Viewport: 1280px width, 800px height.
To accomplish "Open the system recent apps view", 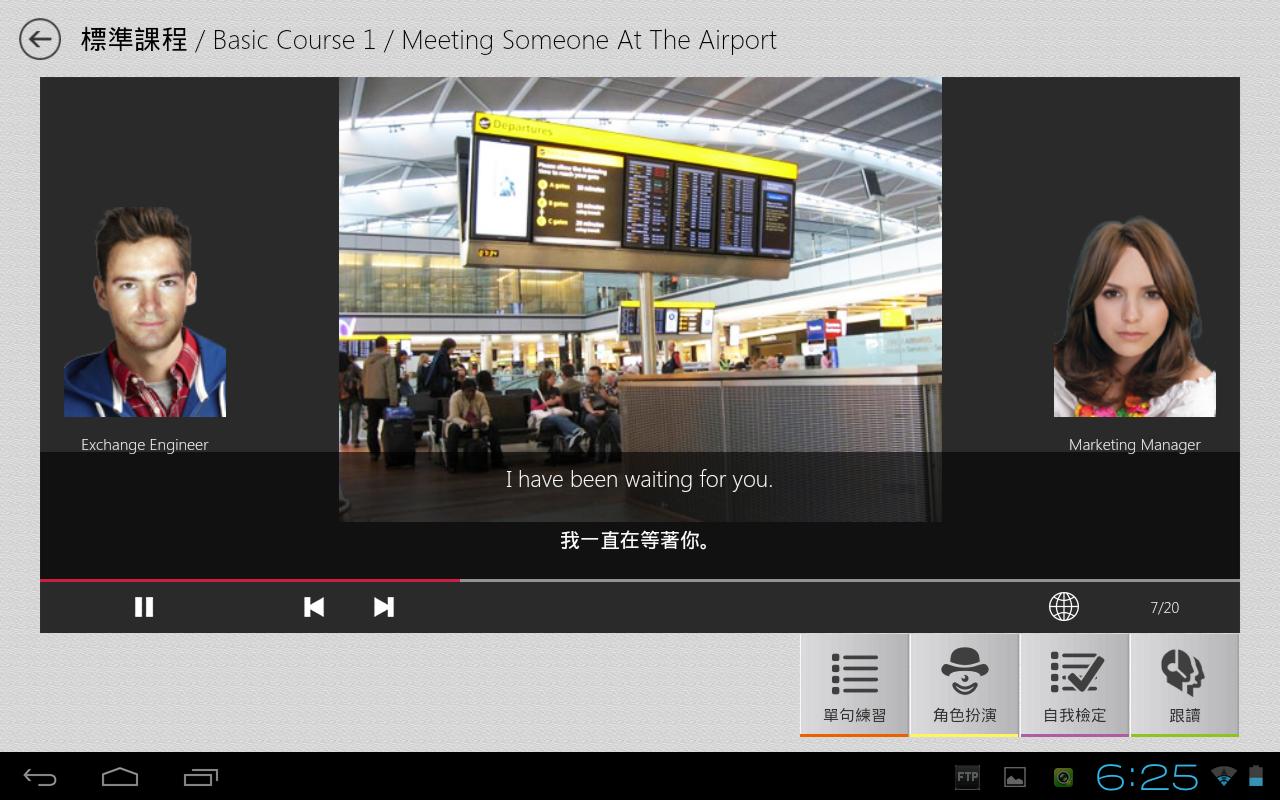I will tap(201, 777).
